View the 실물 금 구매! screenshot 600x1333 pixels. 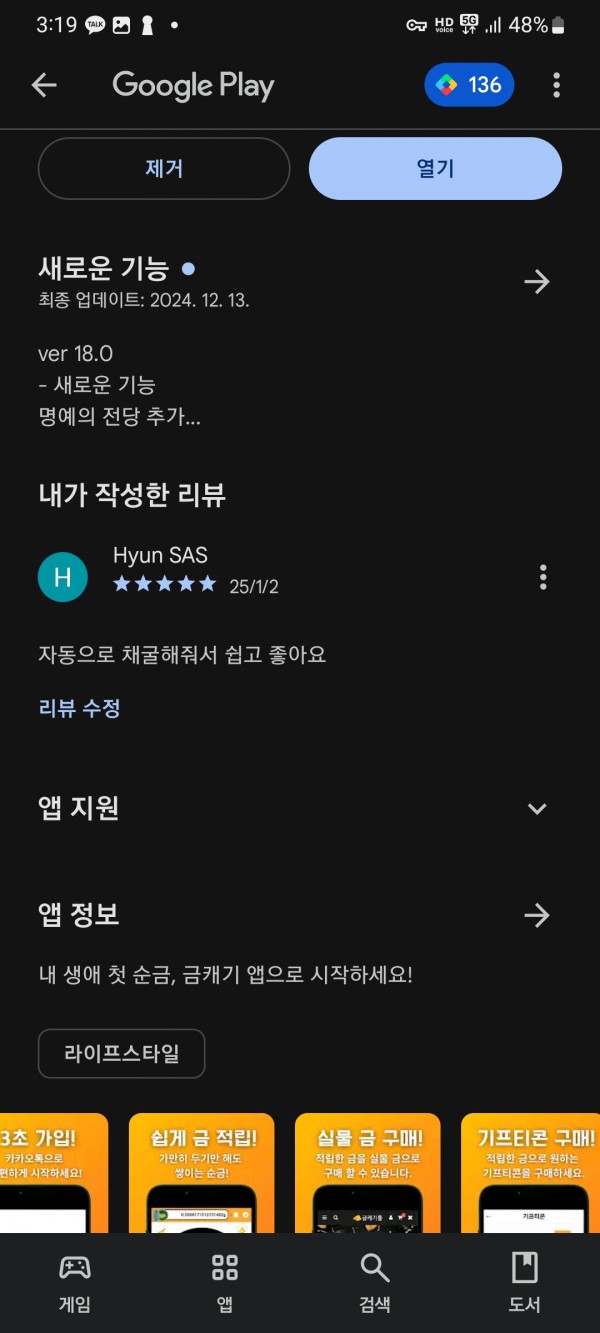[x=368, y=1173]
